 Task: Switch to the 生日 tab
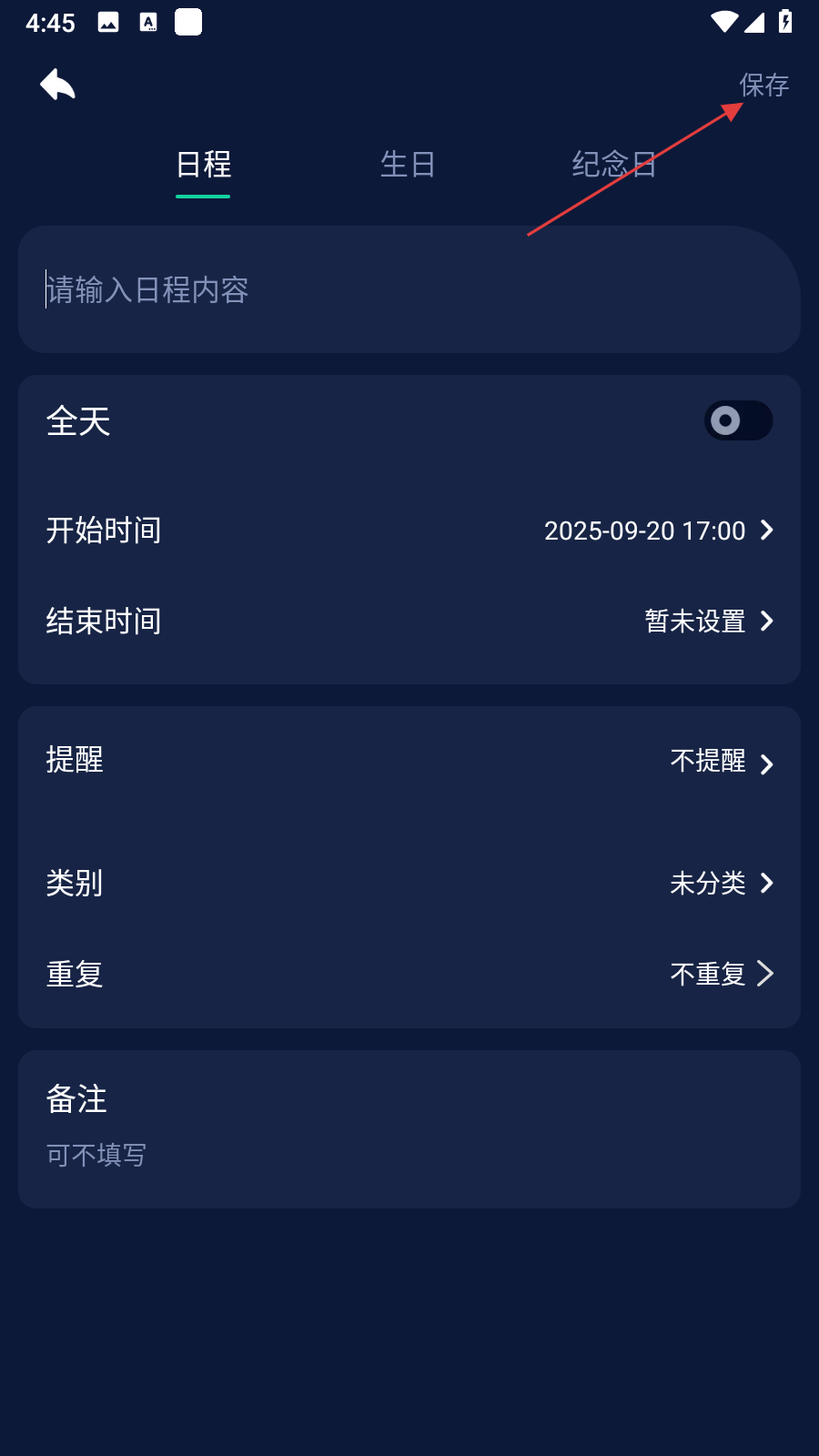(407, 165)
